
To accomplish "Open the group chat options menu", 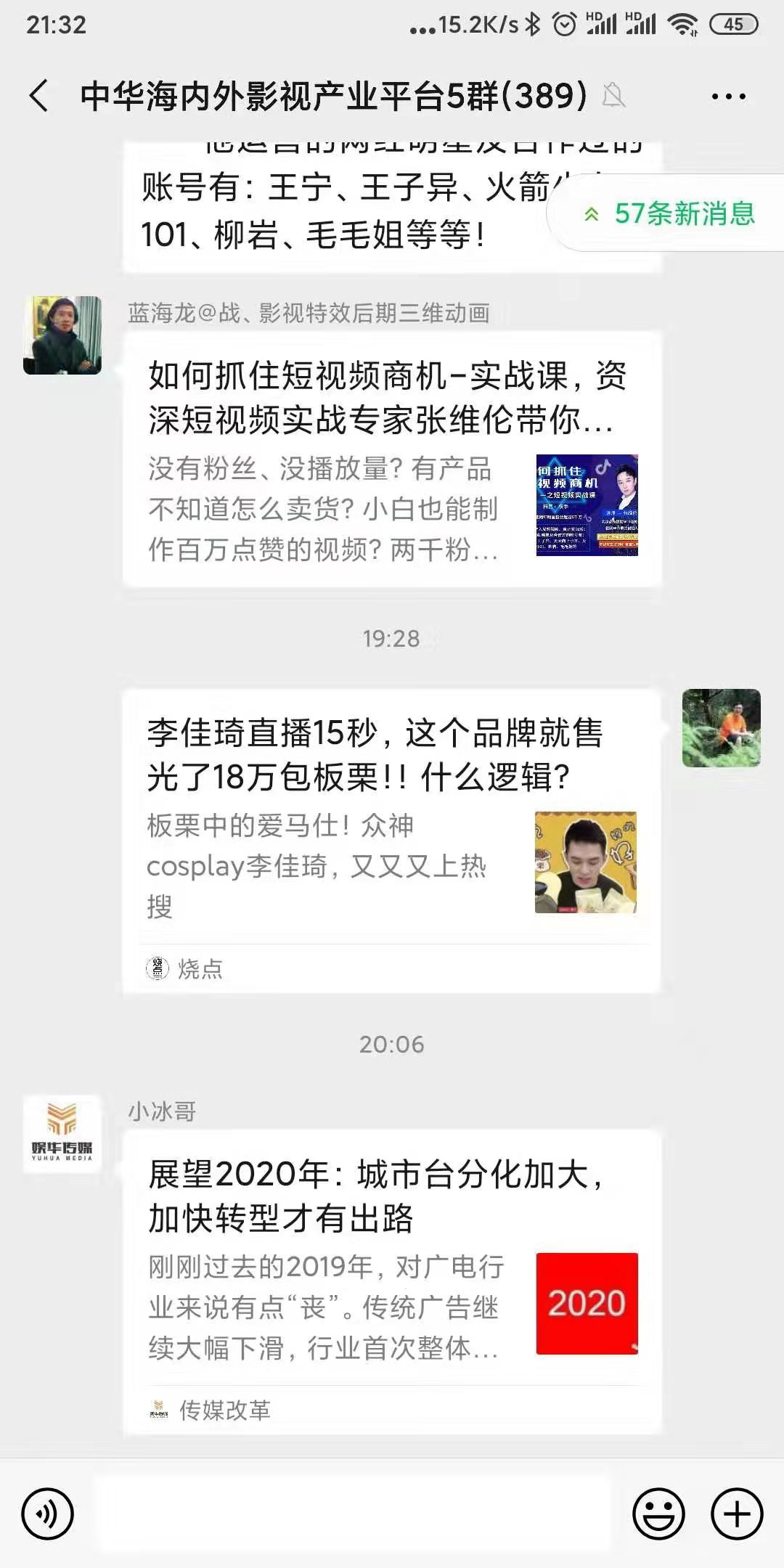I will coord(728,97).
